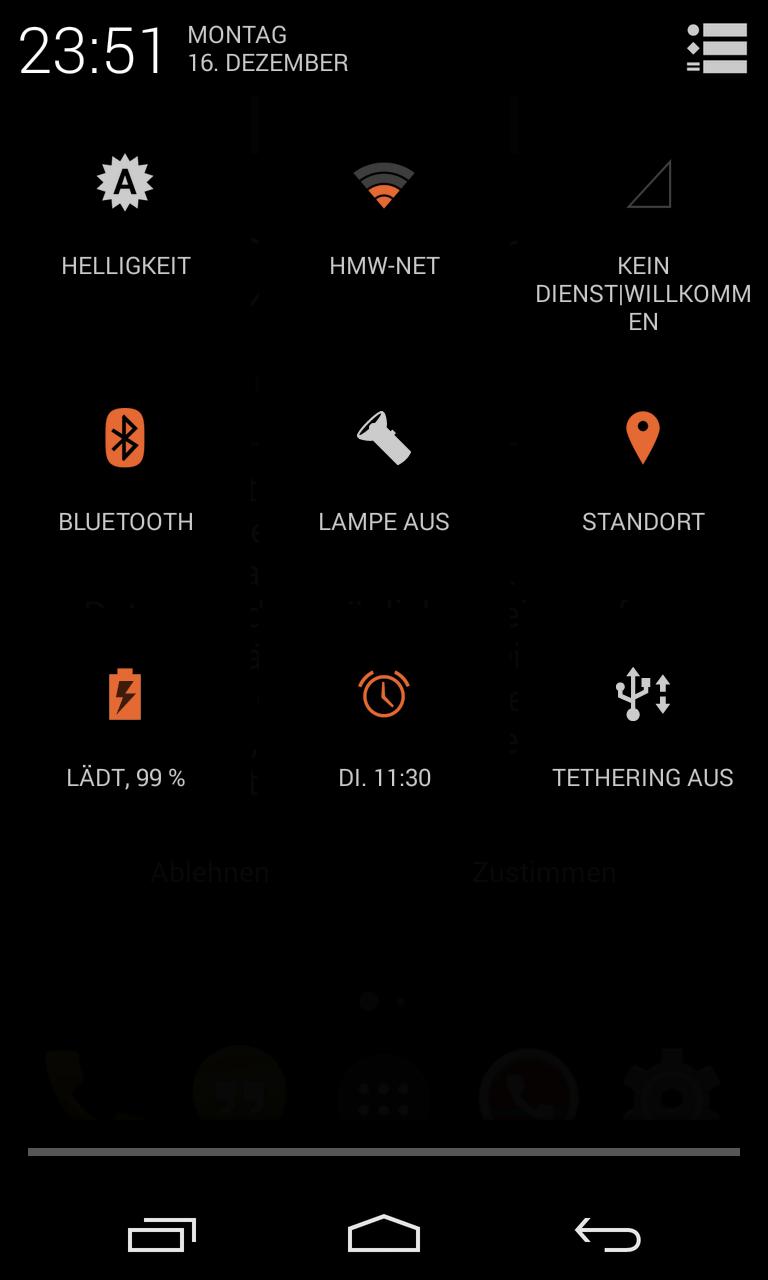768x1280 pixels.
Task: Open the date view for 16. Dezember
Action: pyautogui.click(x=268, y=48)
